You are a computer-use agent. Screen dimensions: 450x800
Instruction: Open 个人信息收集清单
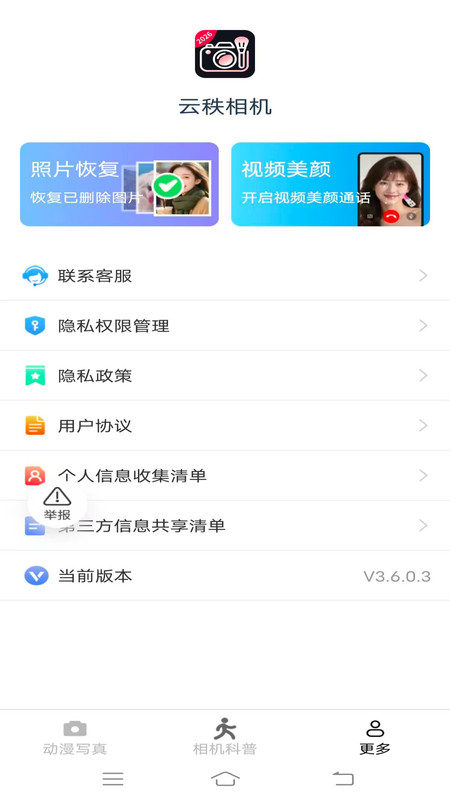pyautogui.click(x=225, y=476)
